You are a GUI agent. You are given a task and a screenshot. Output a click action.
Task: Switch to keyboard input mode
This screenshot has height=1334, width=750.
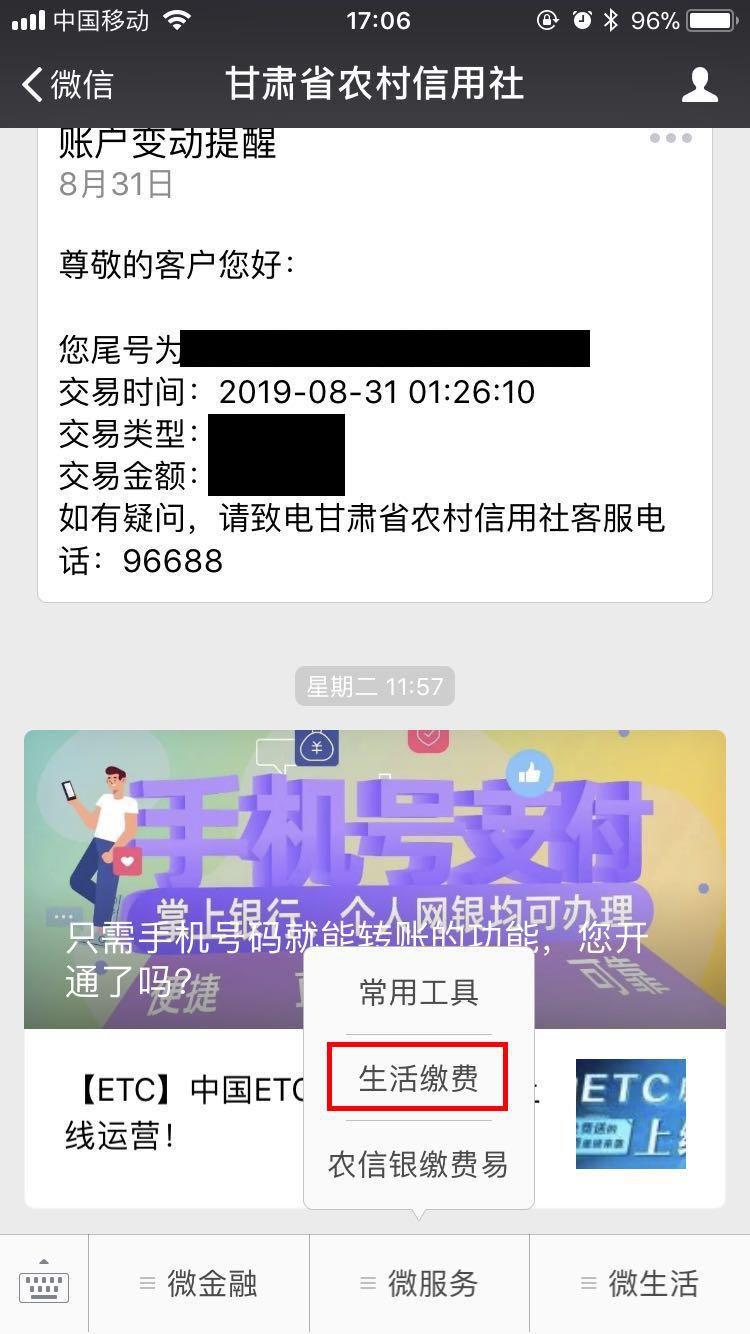coord(44,1284)
